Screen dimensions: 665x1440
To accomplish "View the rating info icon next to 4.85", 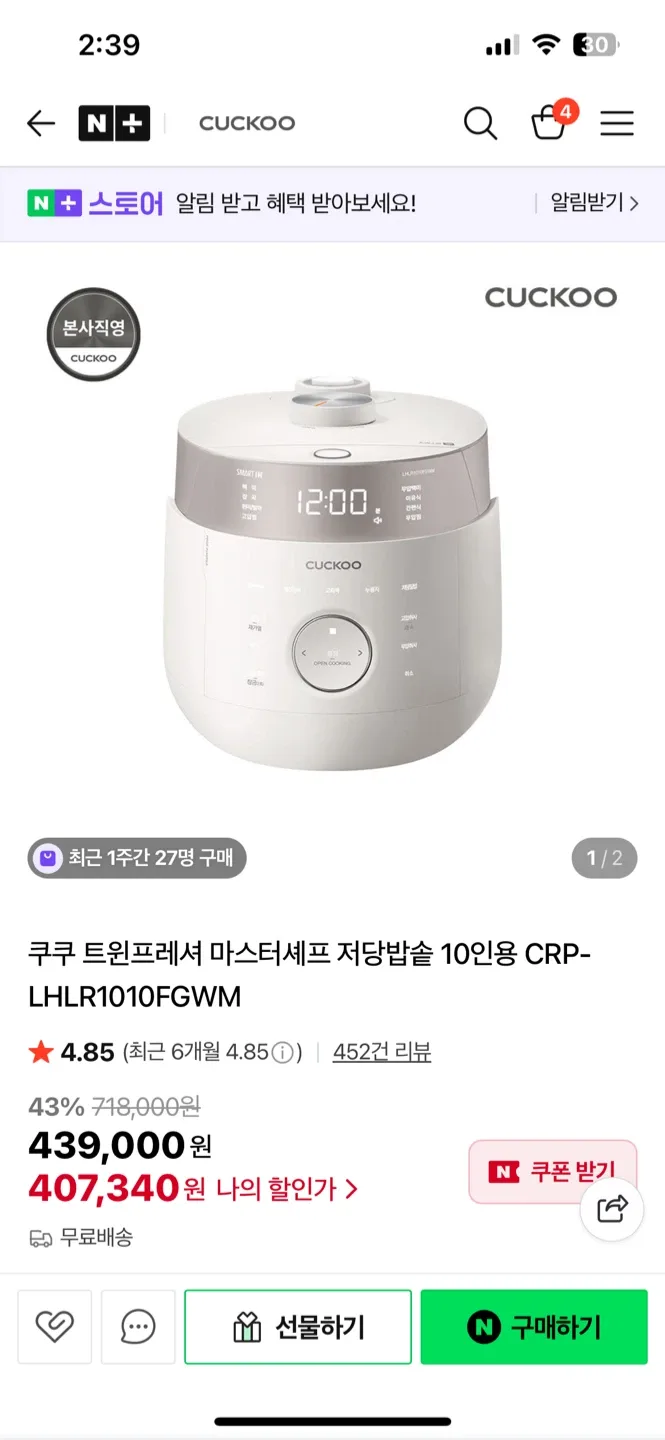I will tap(284, 1053).
